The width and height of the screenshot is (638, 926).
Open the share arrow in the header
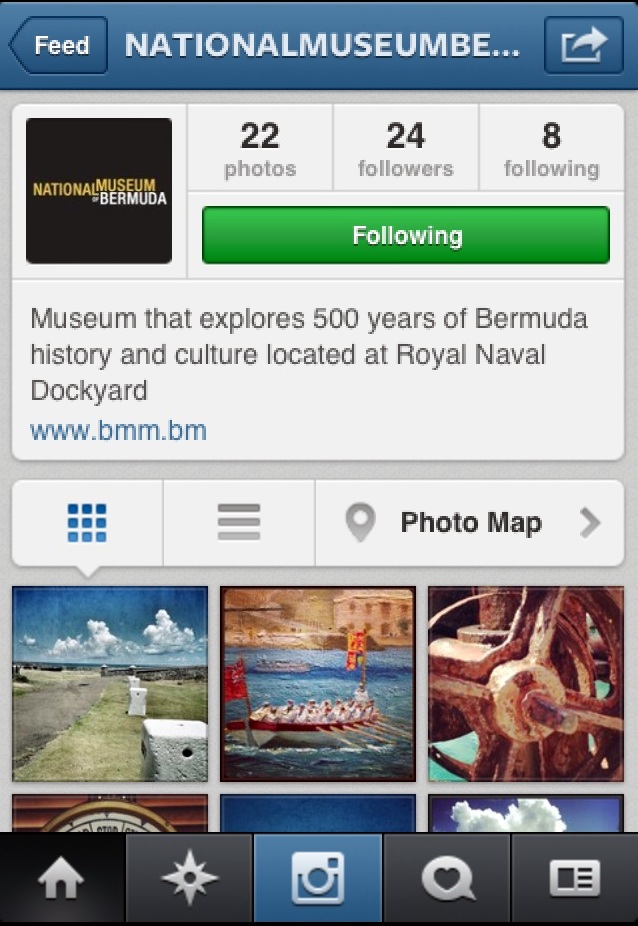tap(584, 46)
